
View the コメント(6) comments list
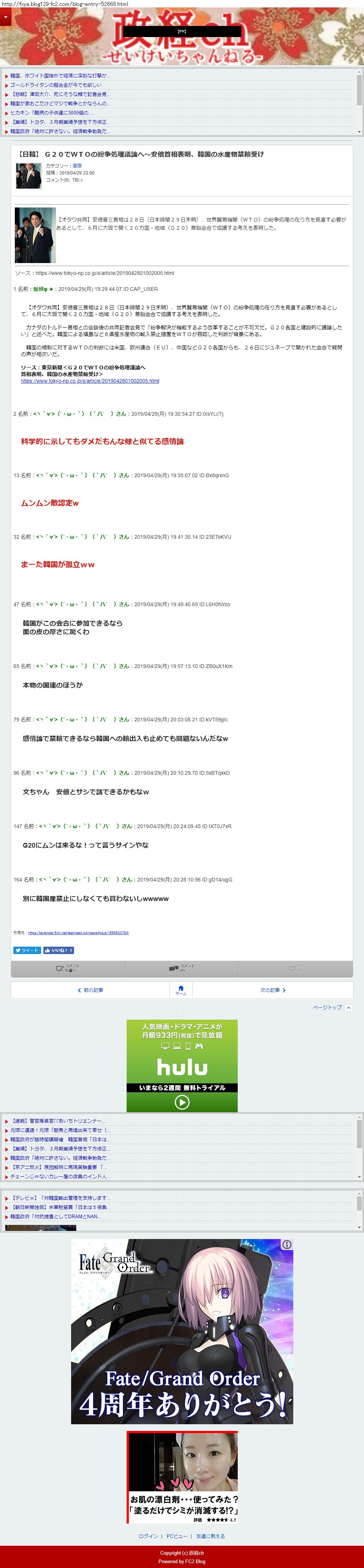[x=181, y=969]
